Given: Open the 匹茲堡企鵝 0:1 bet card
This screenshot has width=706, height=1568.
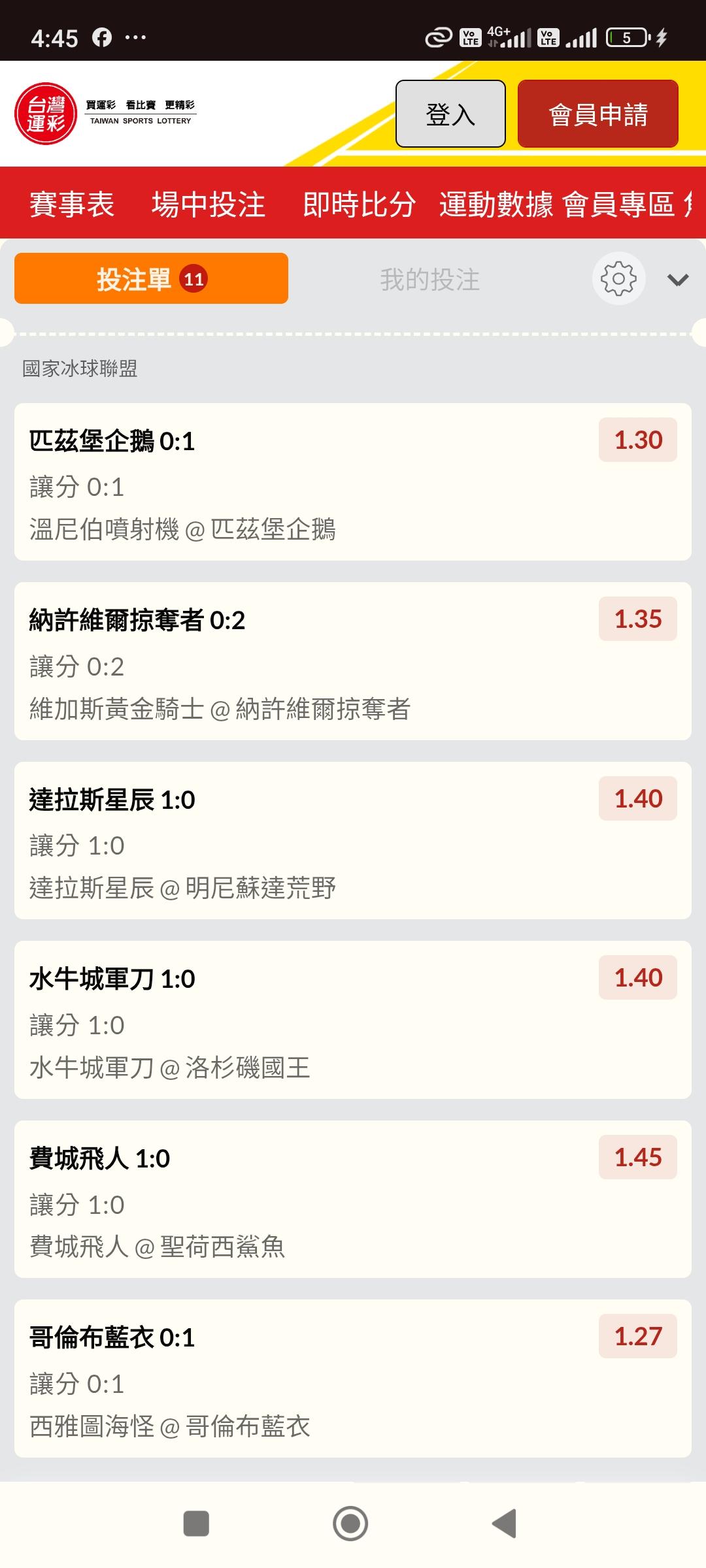Looking at the screenshot, I should point(353,482).
